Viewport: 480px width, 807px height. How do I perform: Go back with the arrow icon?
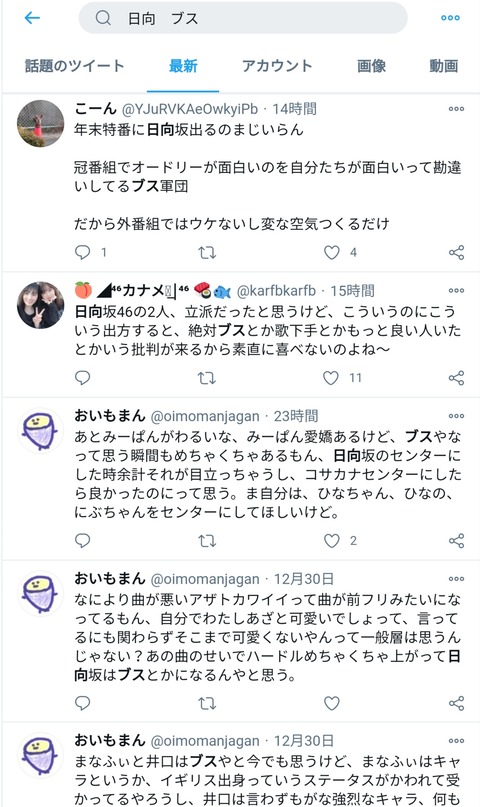[x=32, y=18]
